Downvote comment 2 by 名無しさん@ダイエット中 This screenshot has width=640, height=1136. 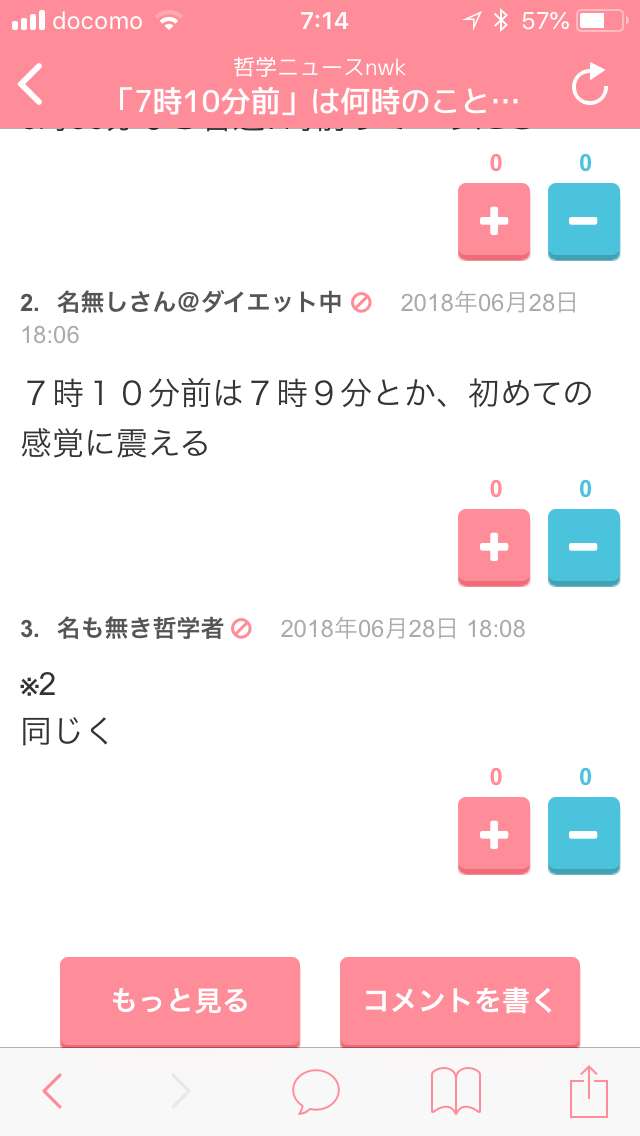[583, 548]
